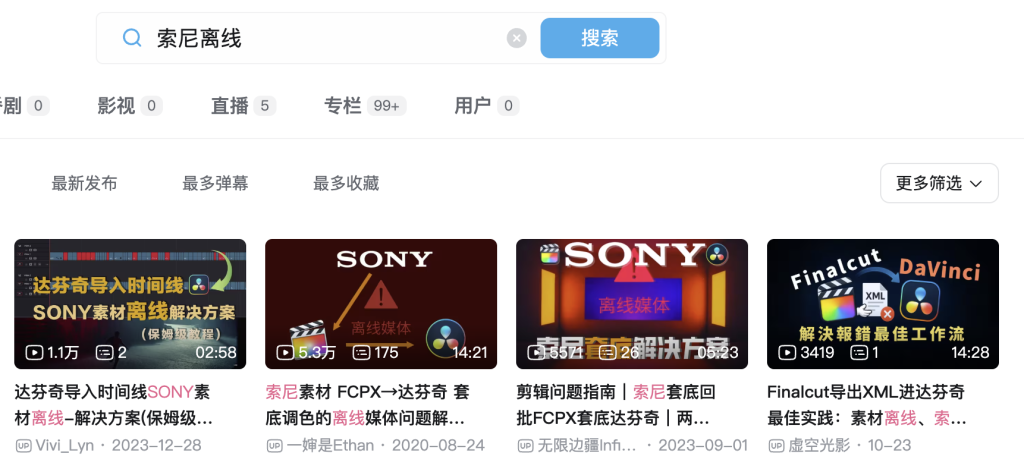This screenshot has width=1024, height=472.
Task: Tap the 搜索 button
Action: [600, 38]
